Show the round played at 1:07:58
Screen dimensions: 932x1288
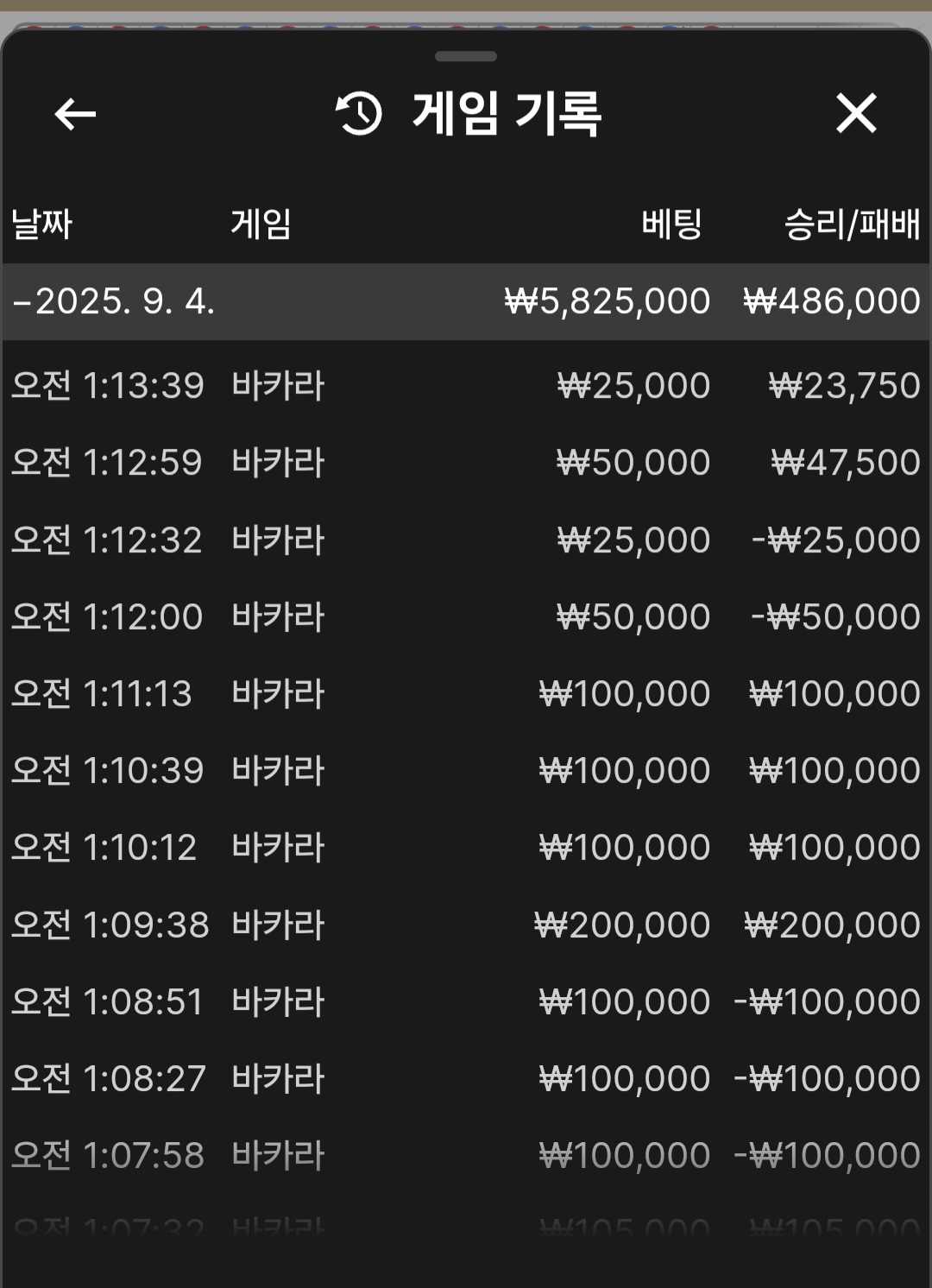point(466,1155)
